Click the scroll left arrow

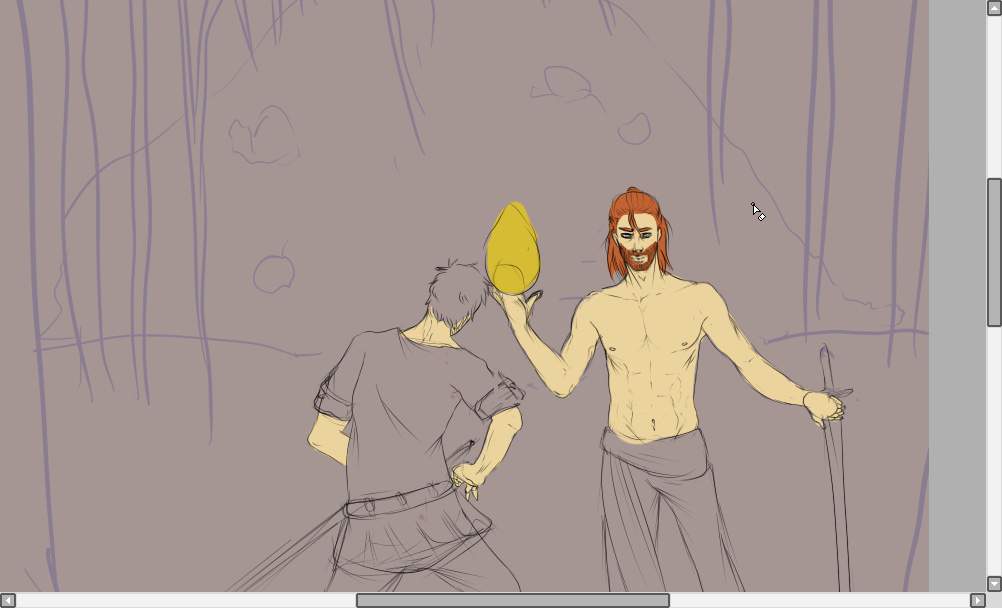(8, 600)
